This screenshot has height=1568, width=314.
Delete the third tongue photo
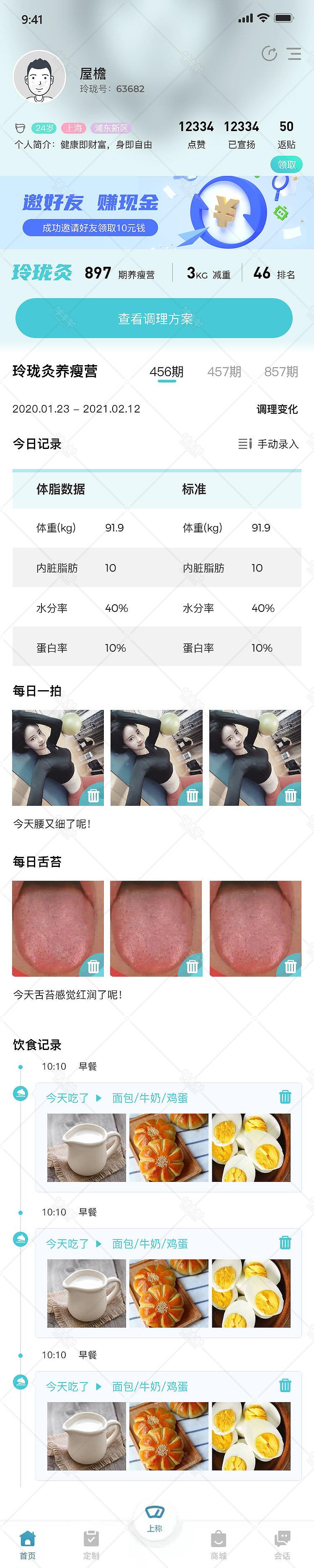click(x=290, y=966)
